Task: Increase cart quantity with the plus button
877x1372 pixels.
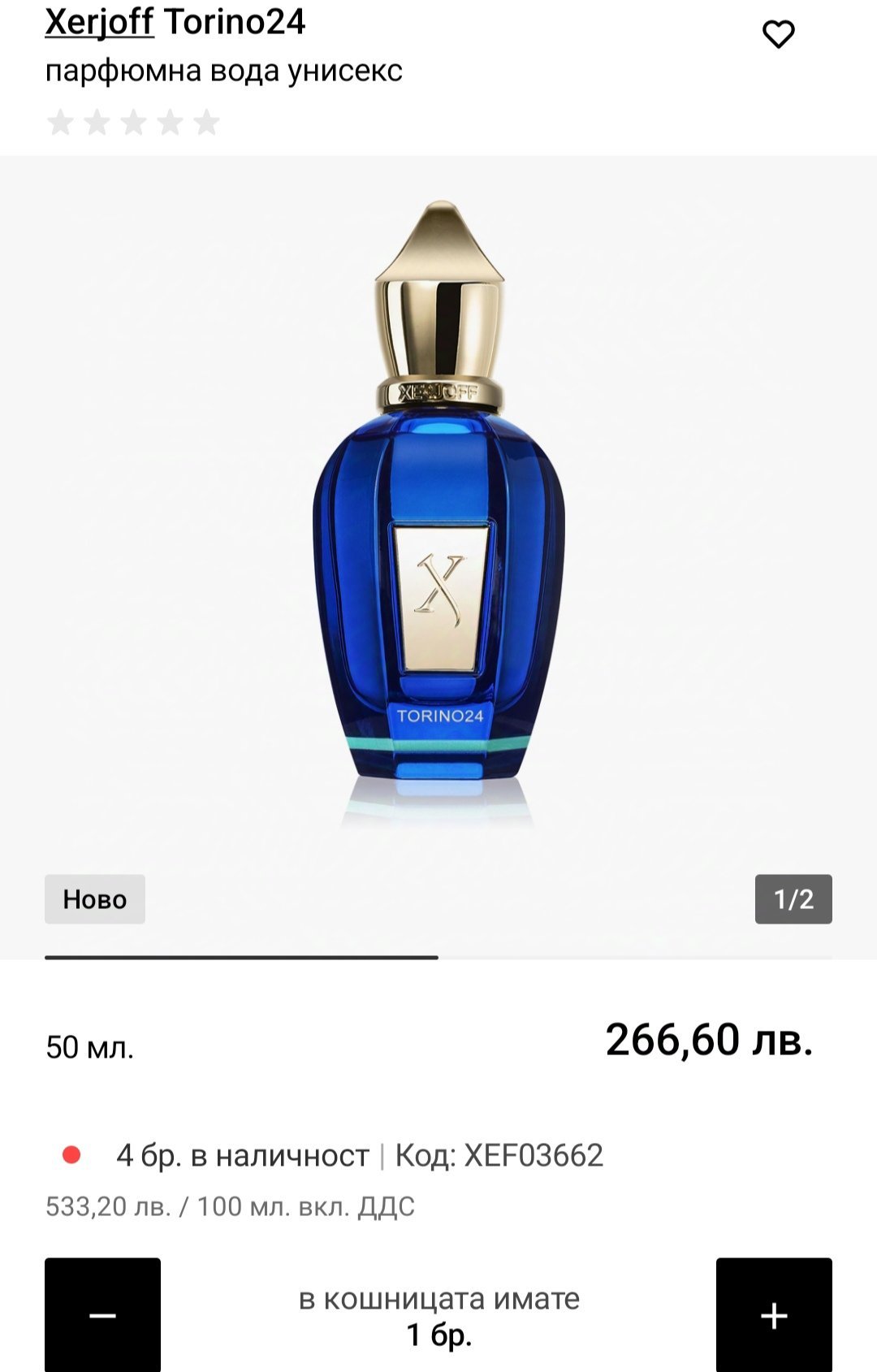Action: point(773,1315)
